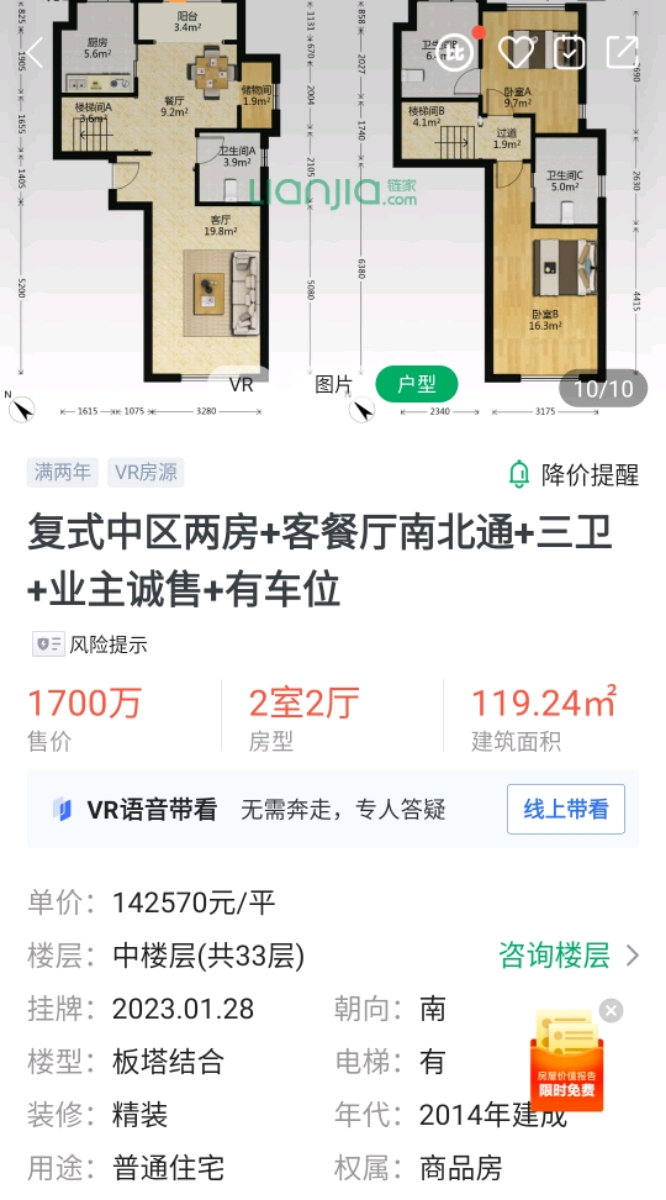Screen dimensions: 666x1200
Task: Open the calendar schedule icon
Action: 568,52
